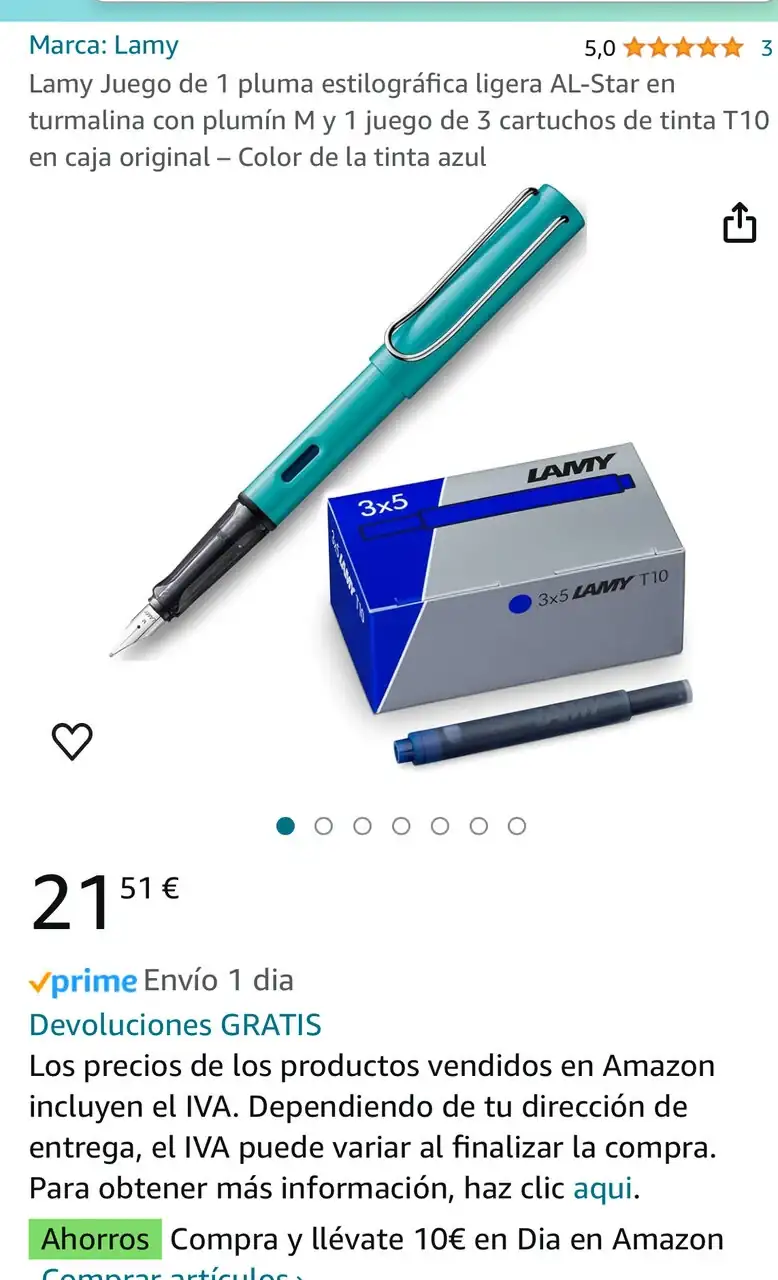The height and width of the screenshot is (1280, 778).
Task: Open the Marca: Lamy brand link
Action: [x=103, y=45]
